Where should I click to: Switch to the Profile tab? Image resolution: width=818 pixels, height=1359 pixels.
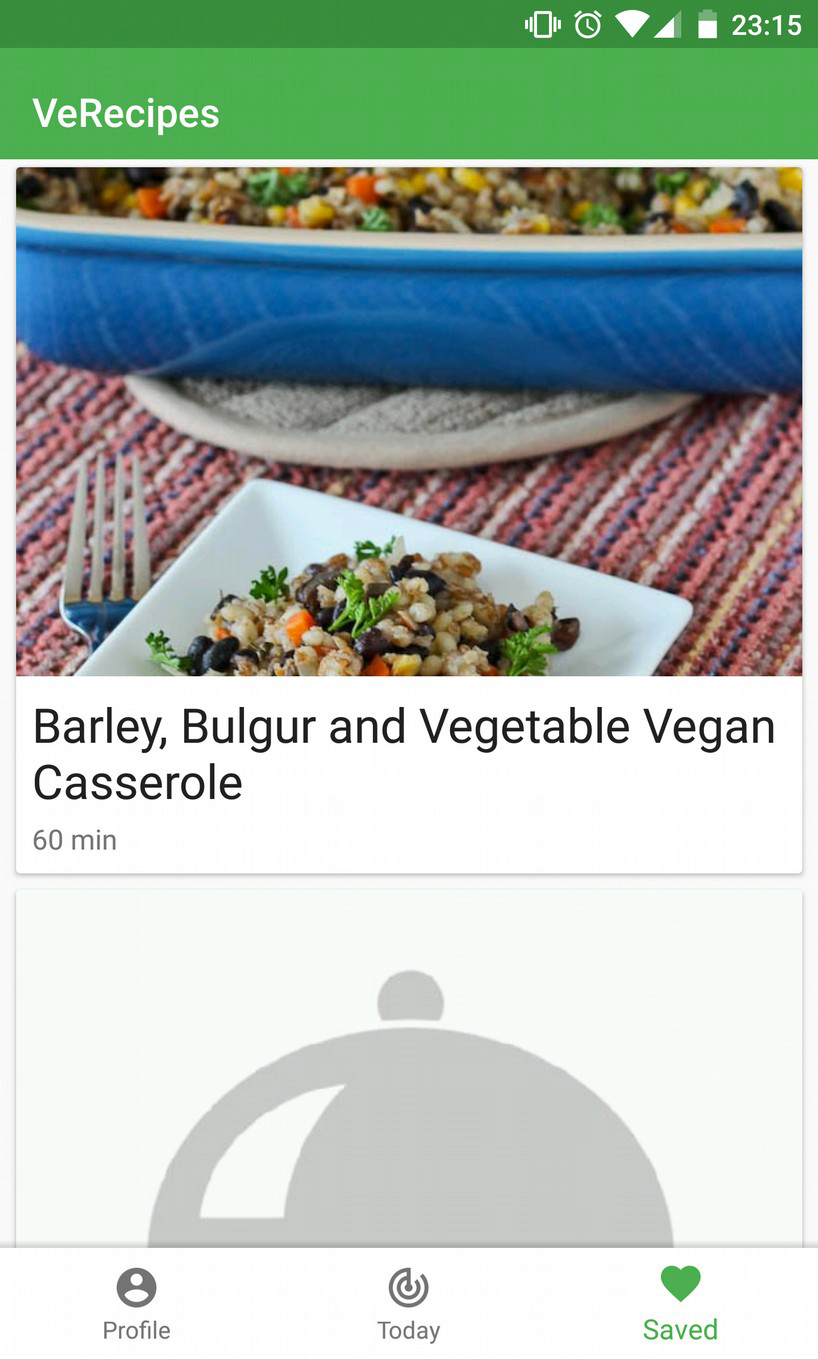[x=136, y=1304]
